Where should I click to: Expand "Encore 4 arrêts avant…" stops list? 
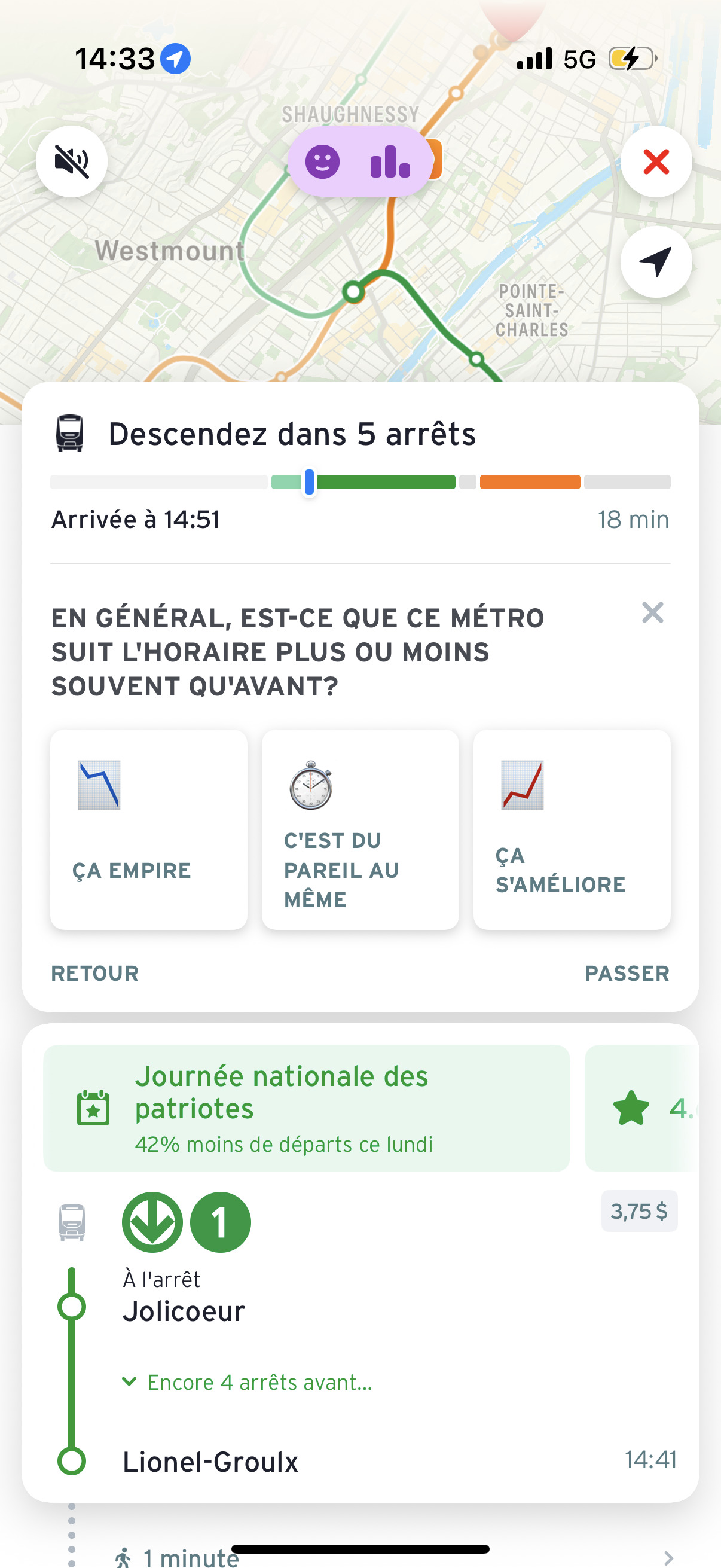(x=248, y=1382)
